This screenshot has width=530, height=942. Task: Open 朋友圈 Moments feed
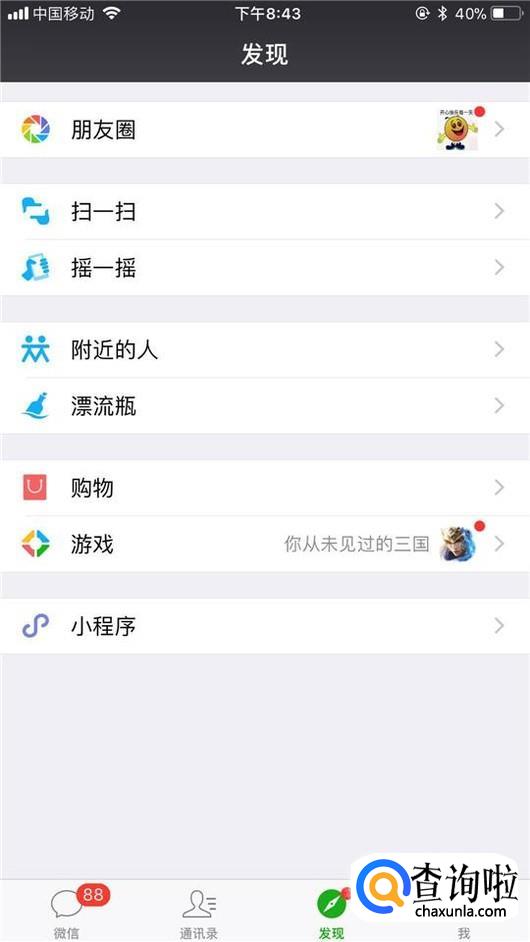coord(265,129)
